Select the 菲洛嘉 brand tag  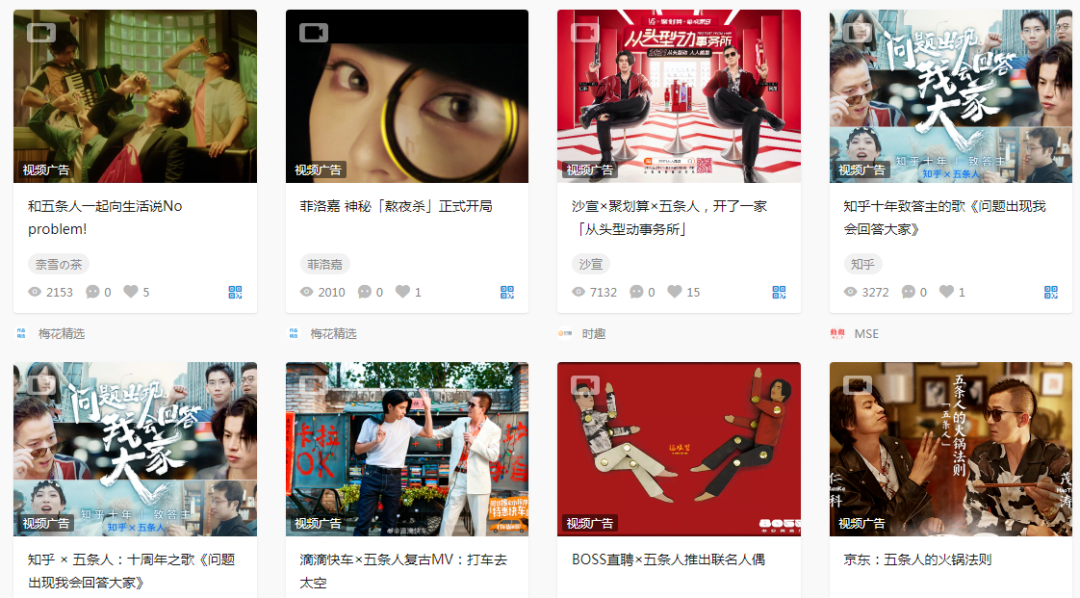point(325,264)
